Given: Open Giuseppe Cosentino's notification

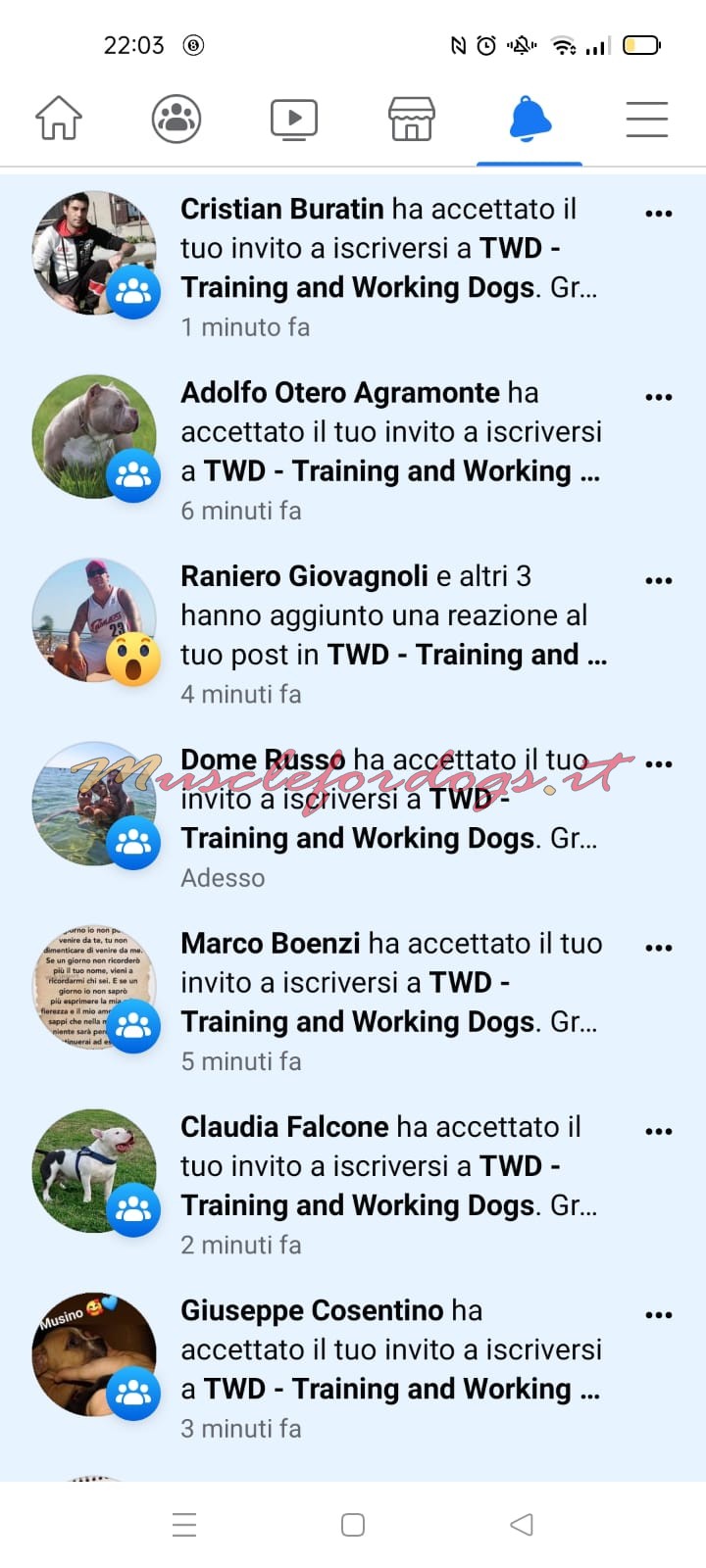Looking at the screenshot, I should pos(353,1366).
